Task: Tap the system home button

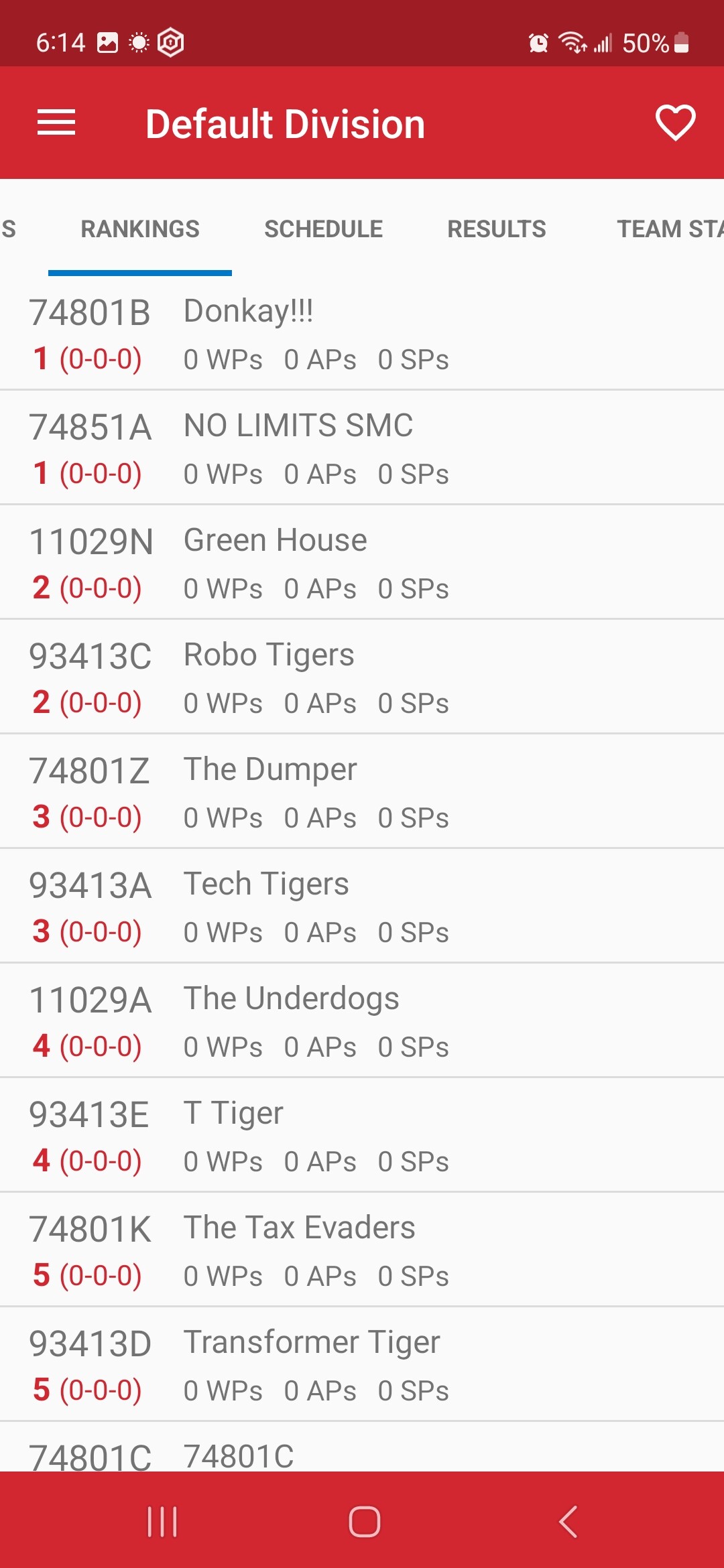Action: tap(364, 1521)
